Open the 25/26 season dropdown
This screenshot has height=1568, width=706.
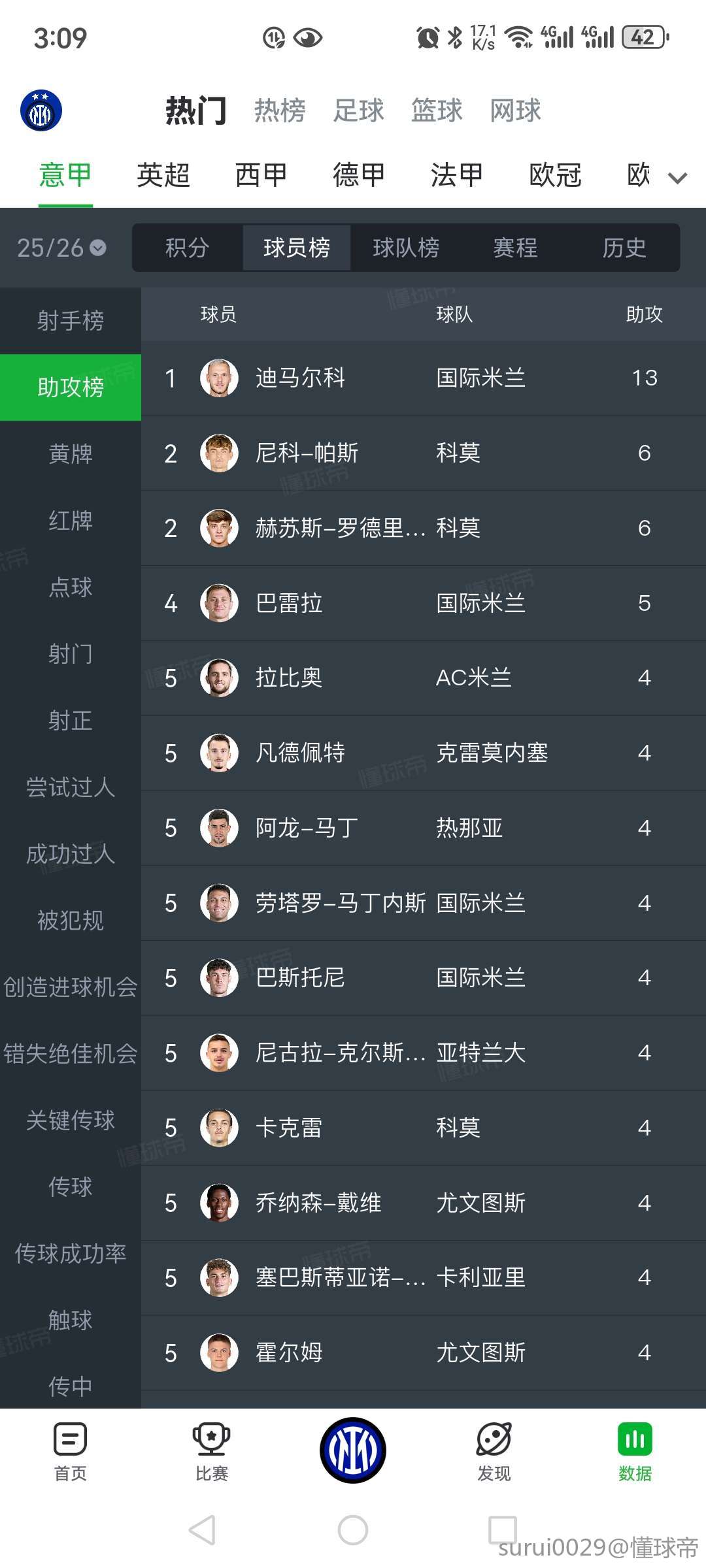click(x=61, y=248)
